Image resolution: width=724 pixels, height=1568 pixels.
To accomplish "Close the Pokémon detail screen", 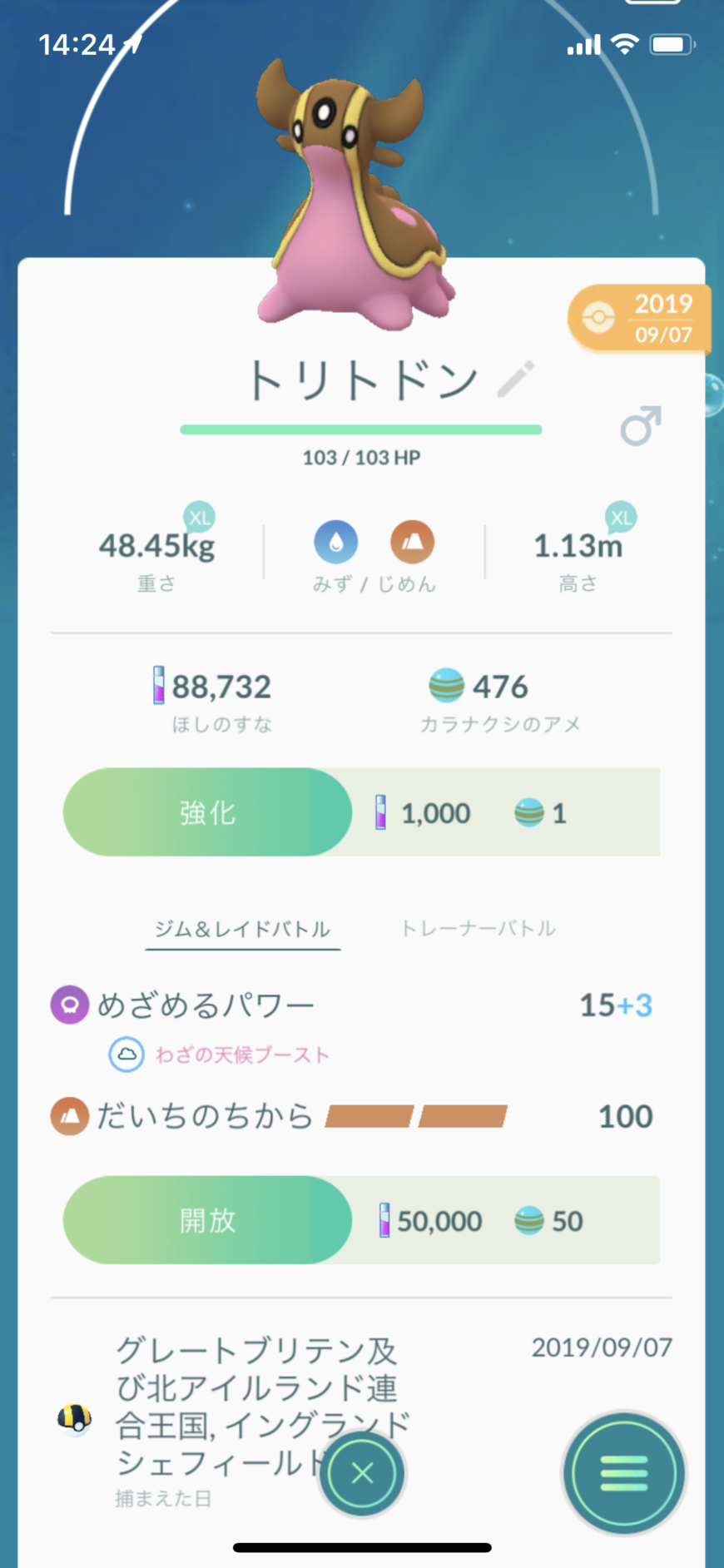I will point(362,1473).
